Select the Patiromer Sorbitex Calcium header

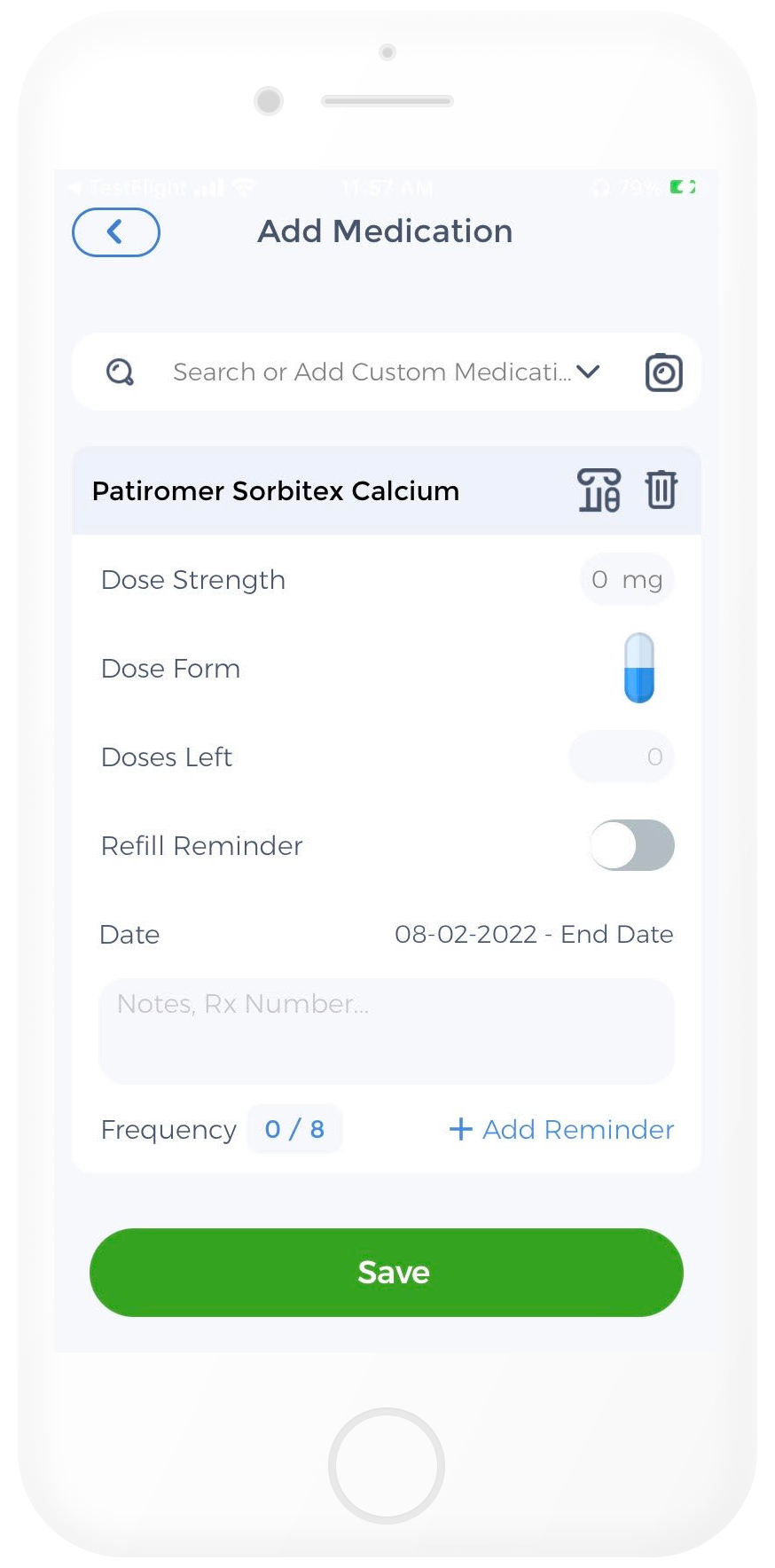276,490
